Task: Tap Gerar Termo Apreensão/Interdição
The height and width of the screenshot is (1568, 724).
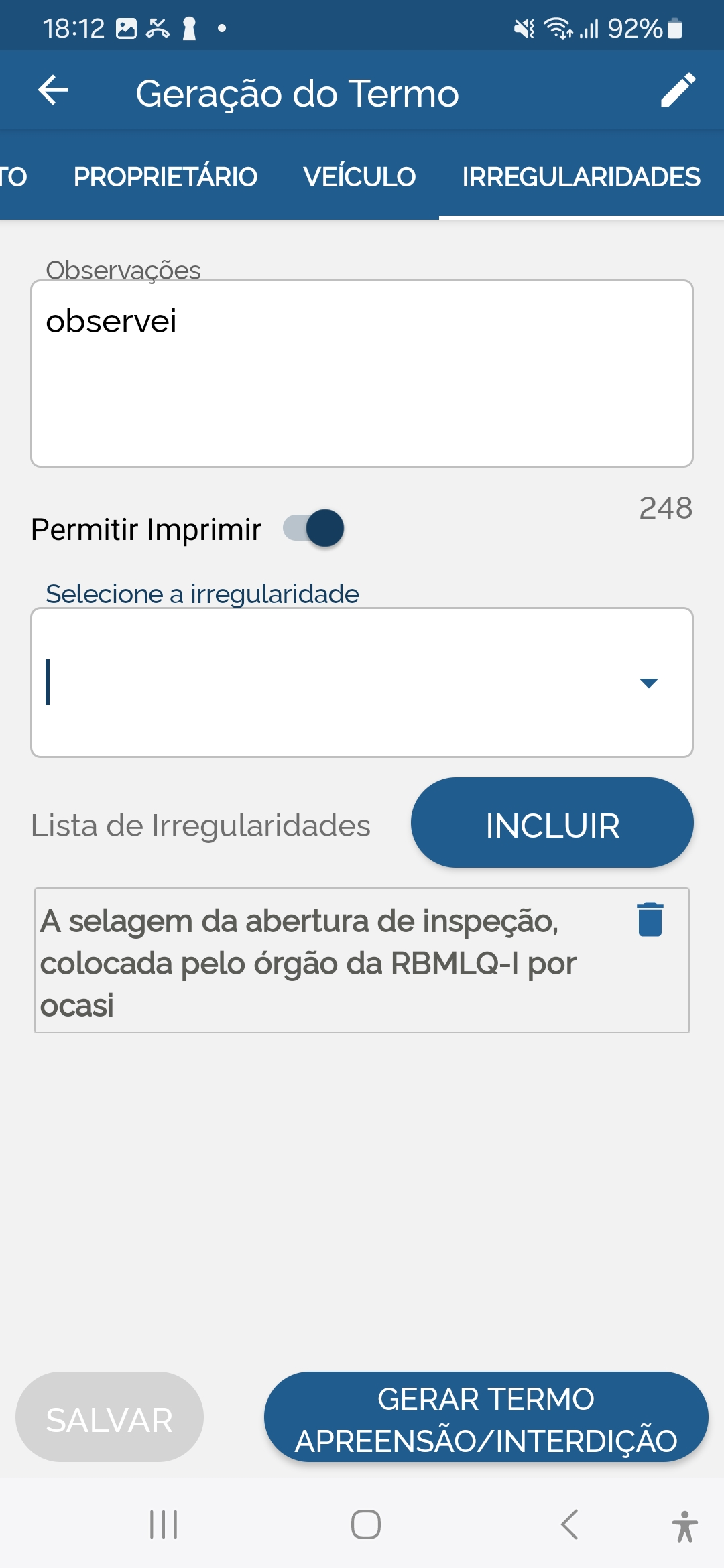Action: (486, 1417)
